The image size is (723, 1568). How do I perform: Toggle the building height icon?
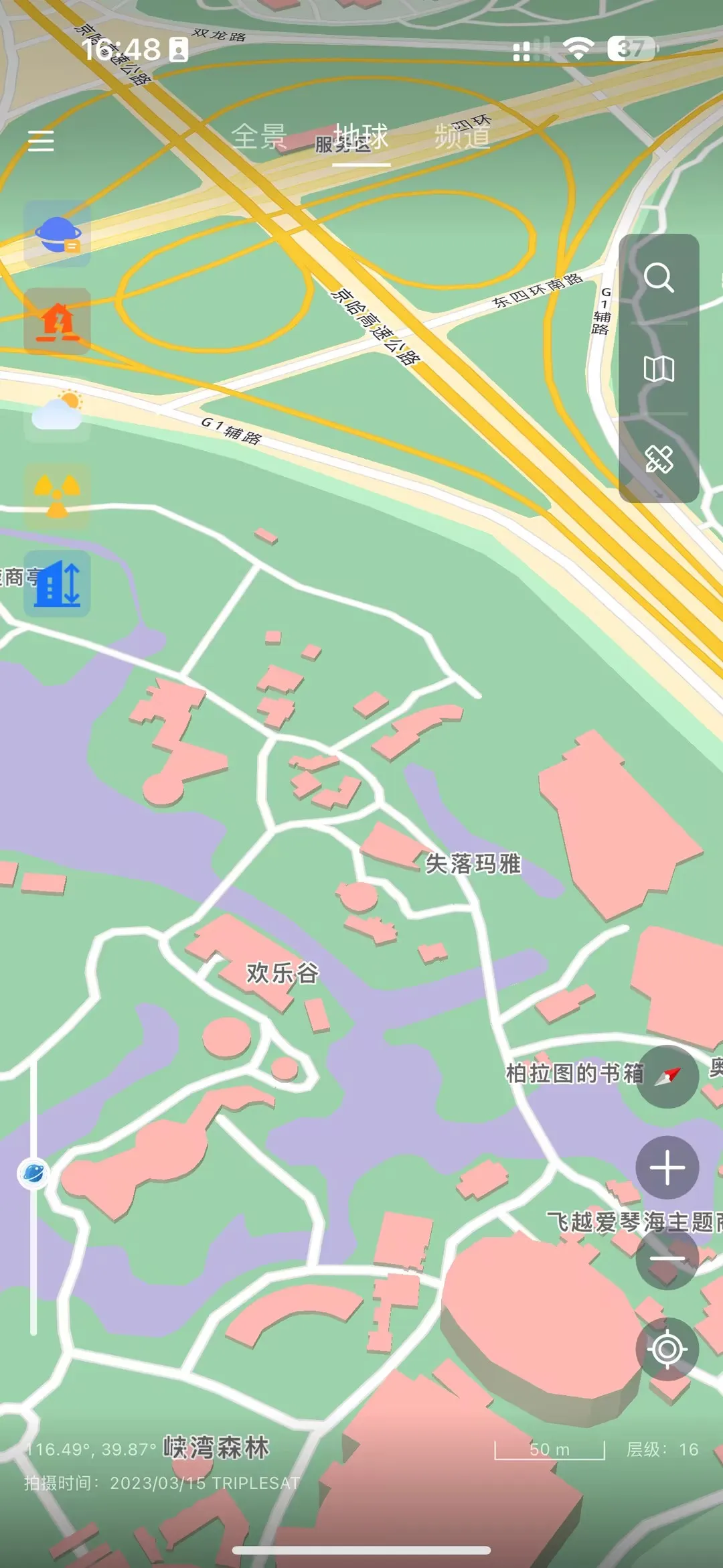click(x=58, y=583)
